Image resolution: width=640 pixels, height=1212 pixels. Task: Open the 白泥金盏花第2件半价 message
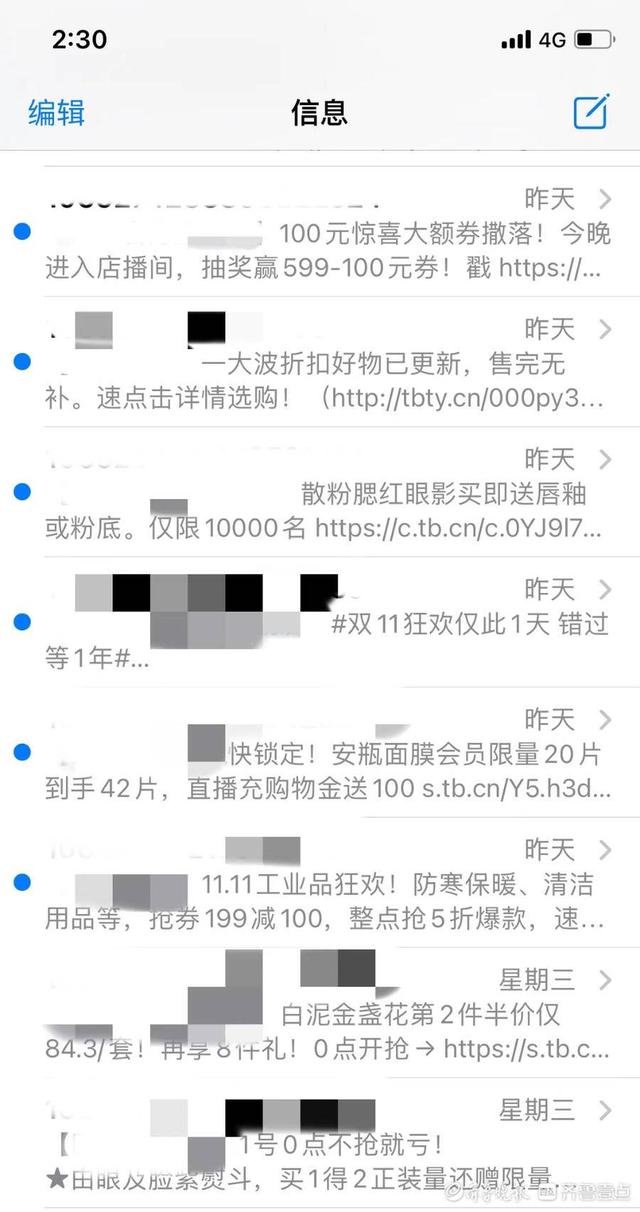coord(320,1012)
